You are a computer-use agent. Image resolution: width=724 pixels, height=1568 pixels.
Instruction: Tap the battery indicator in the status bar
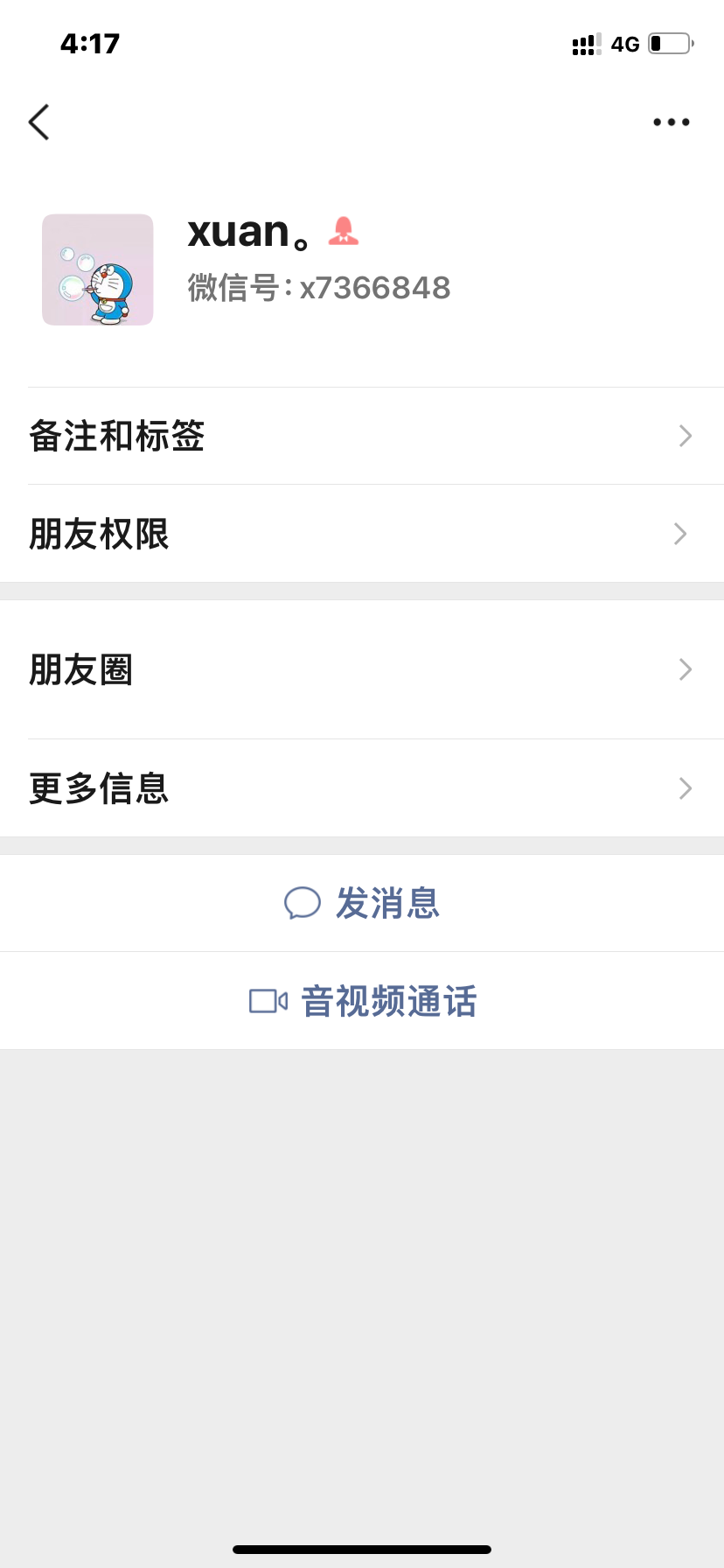click(x=670, y=43)
